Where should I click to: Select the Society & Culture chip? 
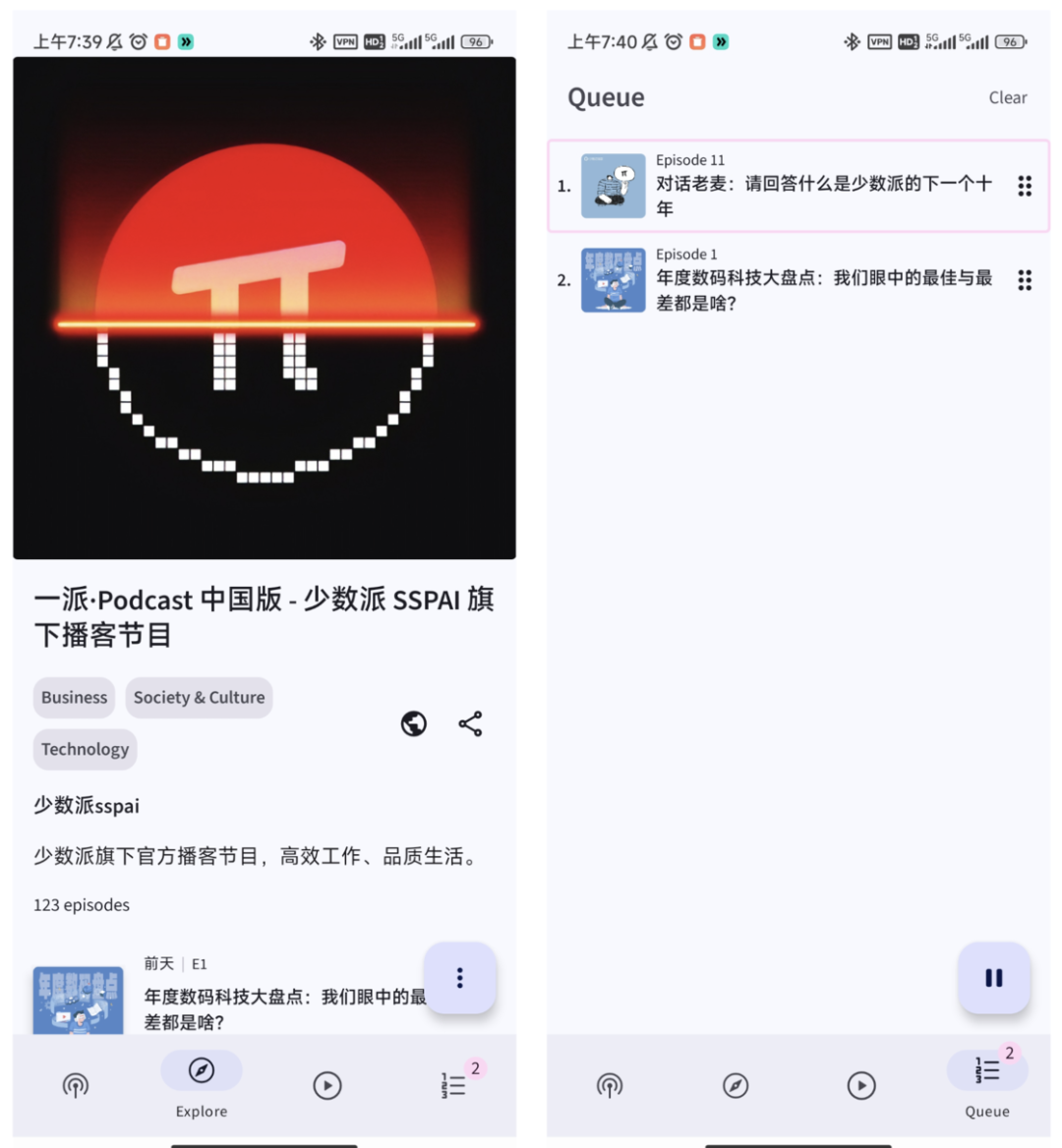tap(199, 698)
